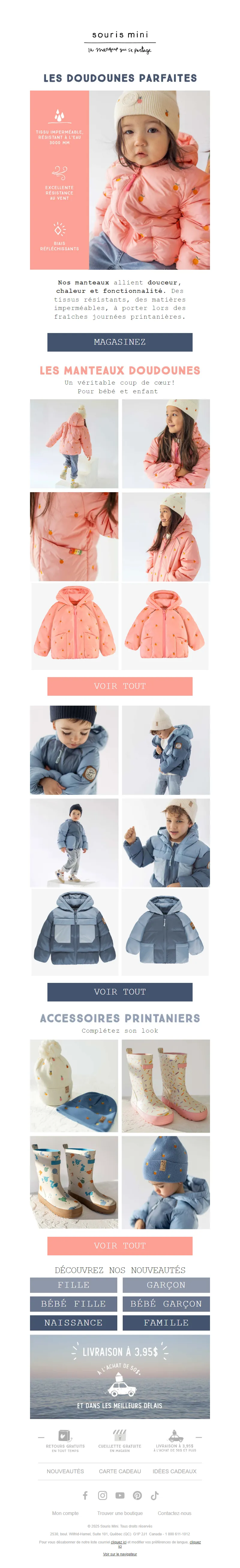Viewport: 240px width, 1568px height.
Task: Open the TikTok icon
Action: (155, 1495)
